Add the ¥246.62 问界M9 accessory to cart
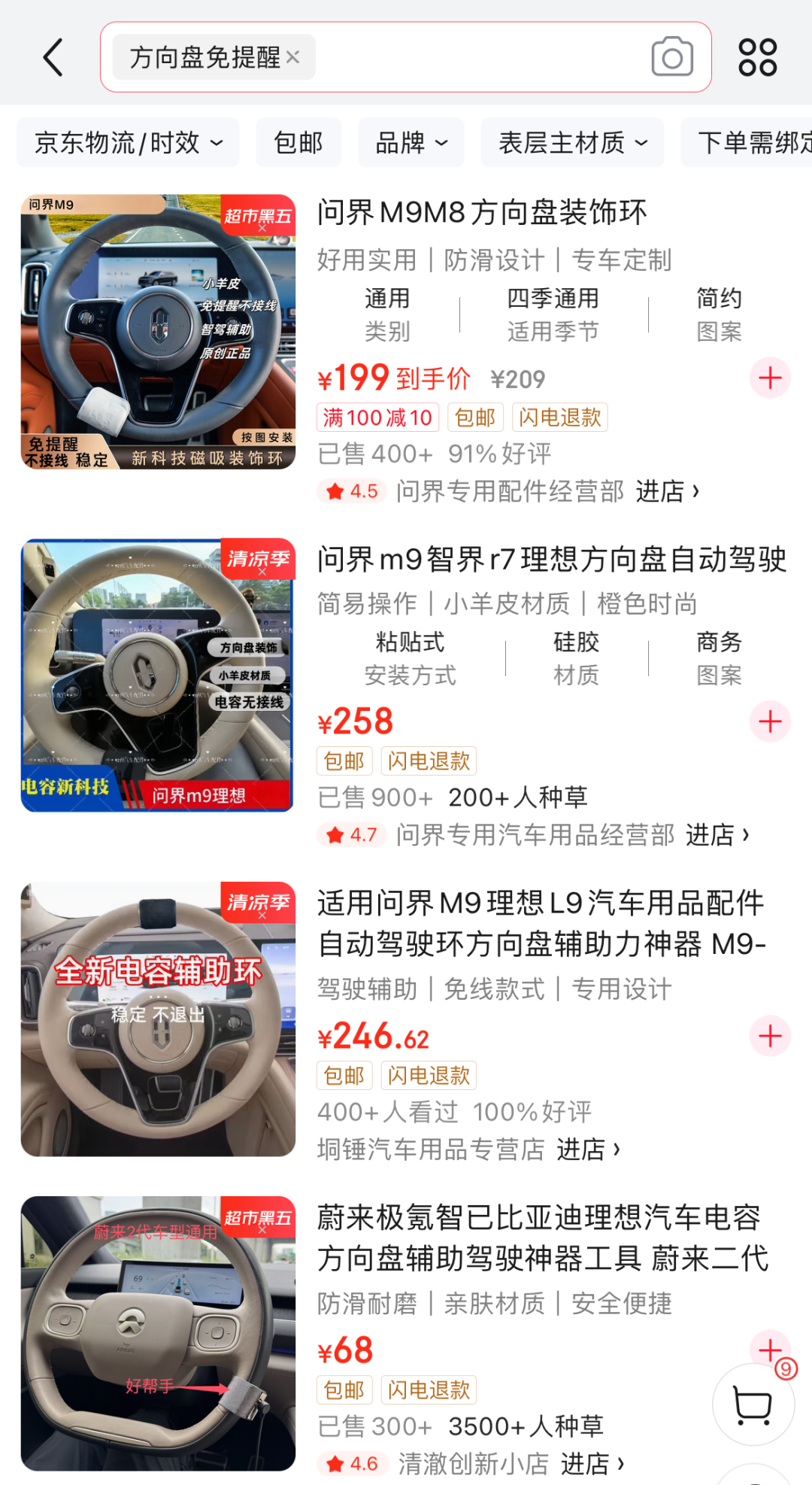 (769, 1036)
